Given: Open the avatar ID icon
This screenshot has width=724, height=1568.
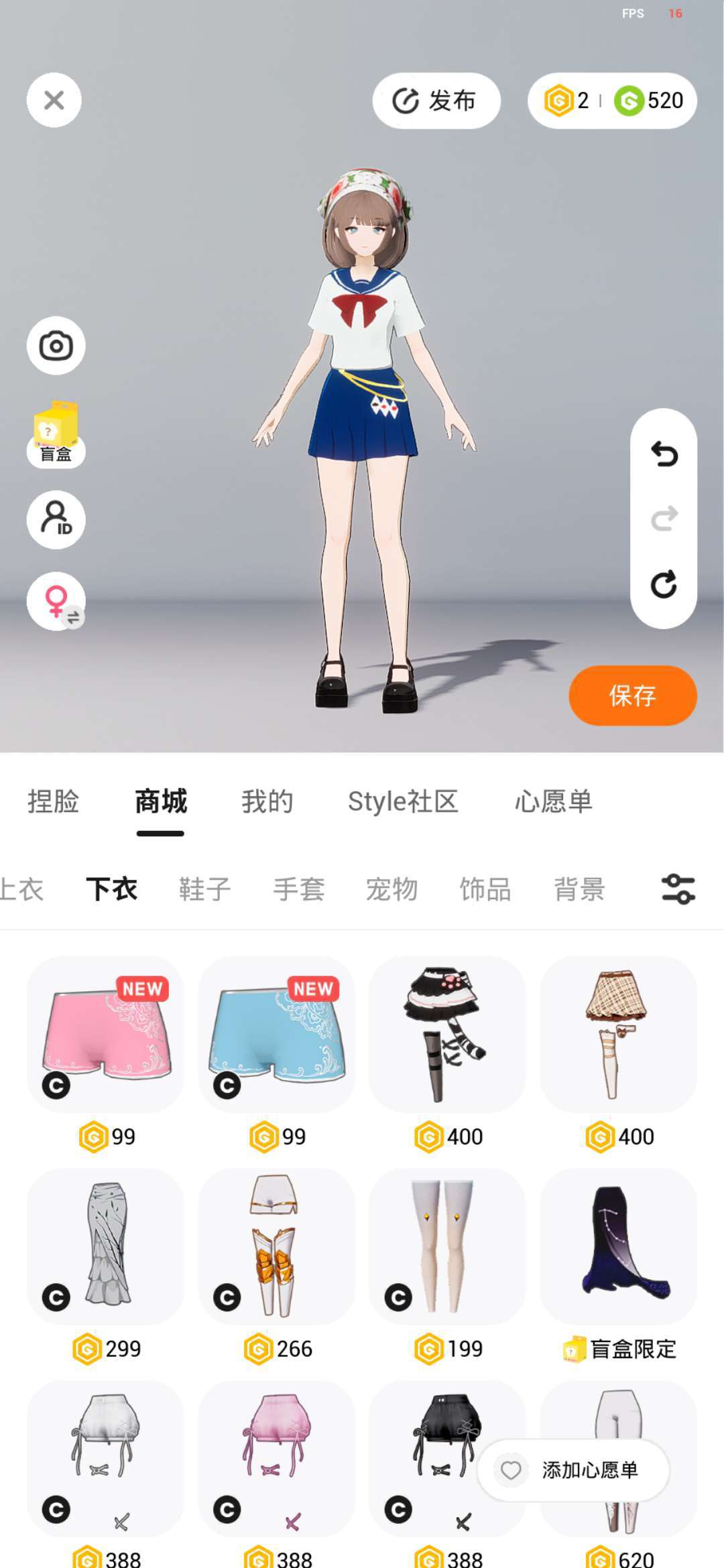Looking at the screenshot, I should point(56,519).
